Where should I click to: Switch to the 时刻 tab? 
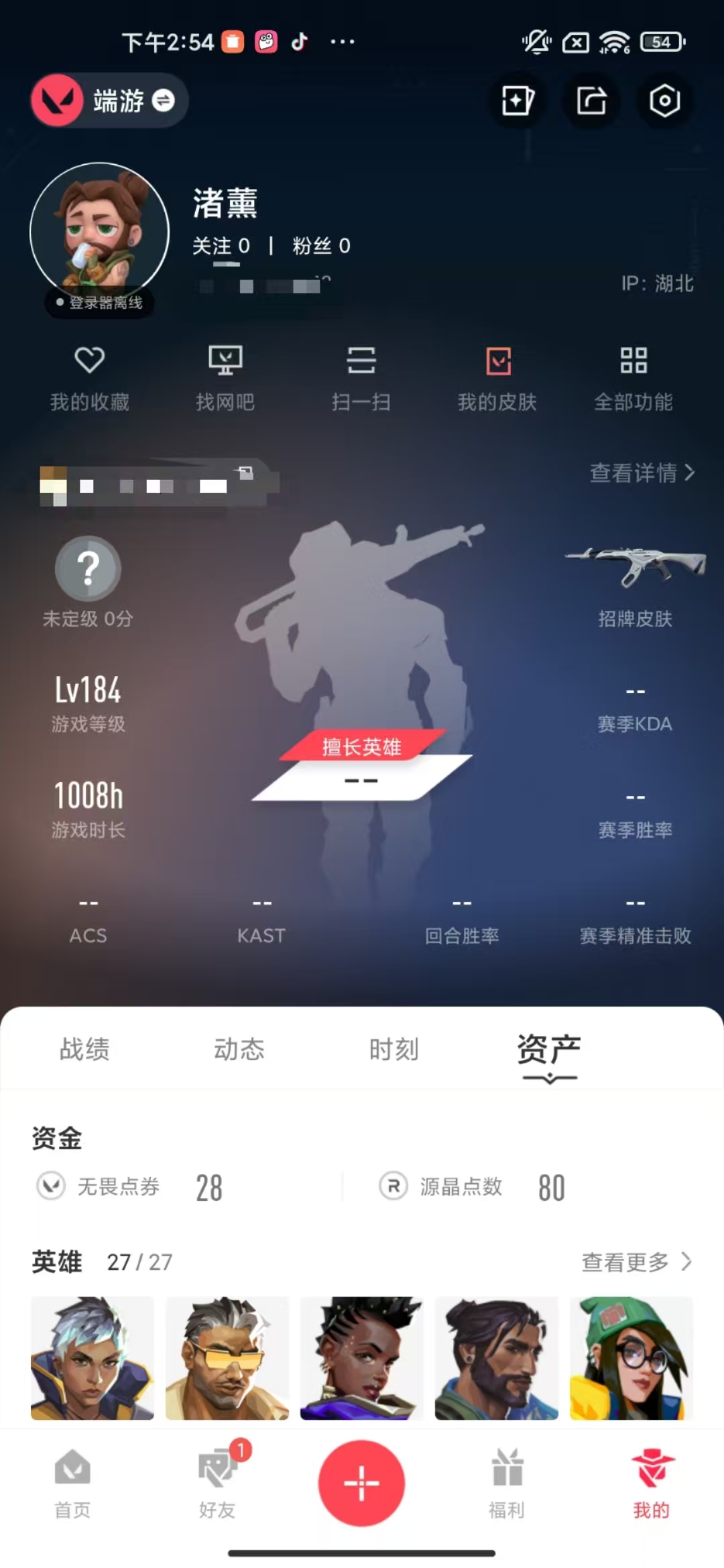click(394, 1049)
